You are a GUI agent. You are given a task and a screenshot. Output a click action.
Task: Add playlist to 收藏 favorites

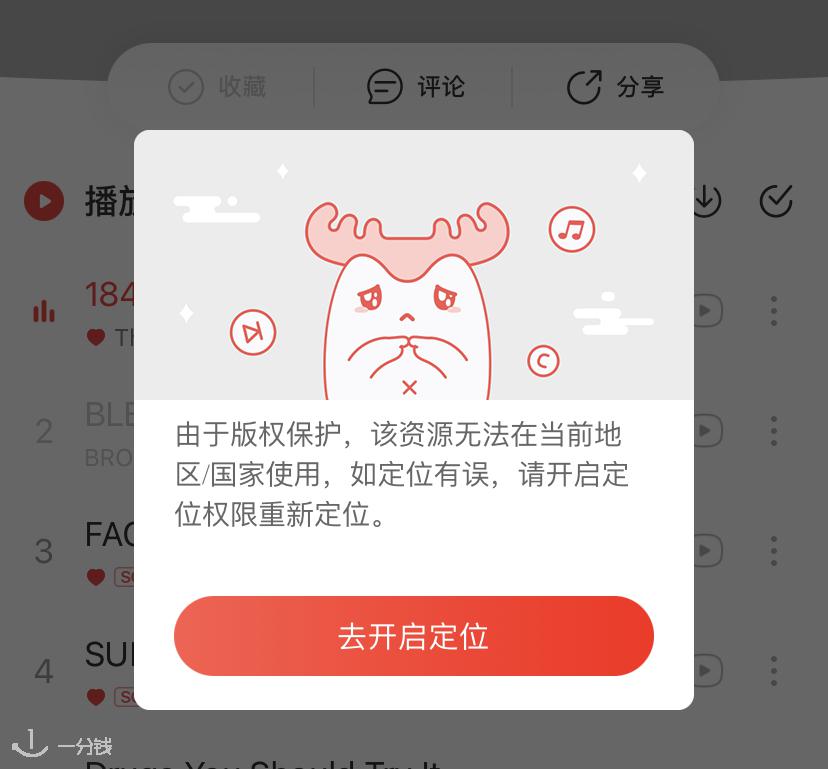(217, 87)
